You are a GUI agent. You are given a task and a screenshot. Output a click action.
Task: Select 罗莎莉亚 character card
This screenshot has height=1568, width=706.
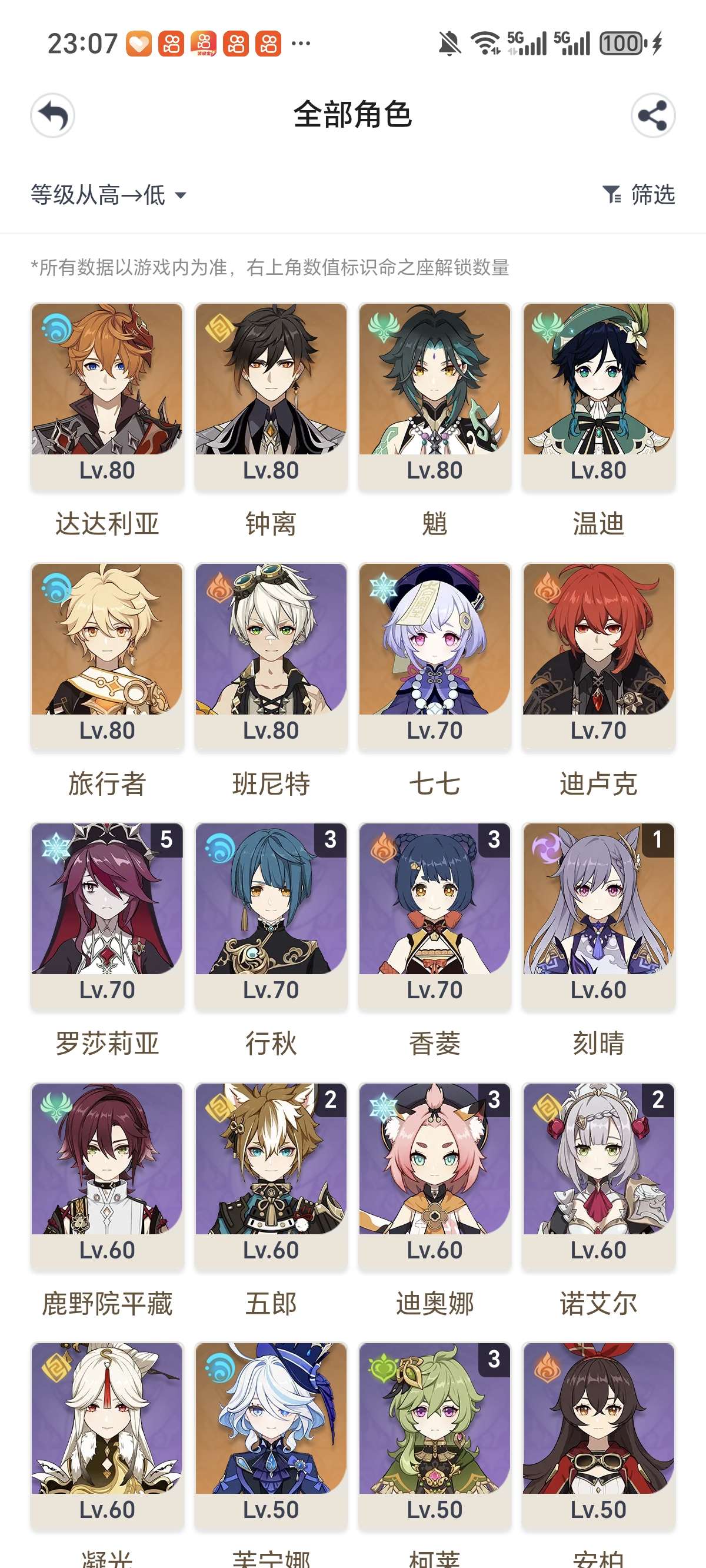coord(107,915)
